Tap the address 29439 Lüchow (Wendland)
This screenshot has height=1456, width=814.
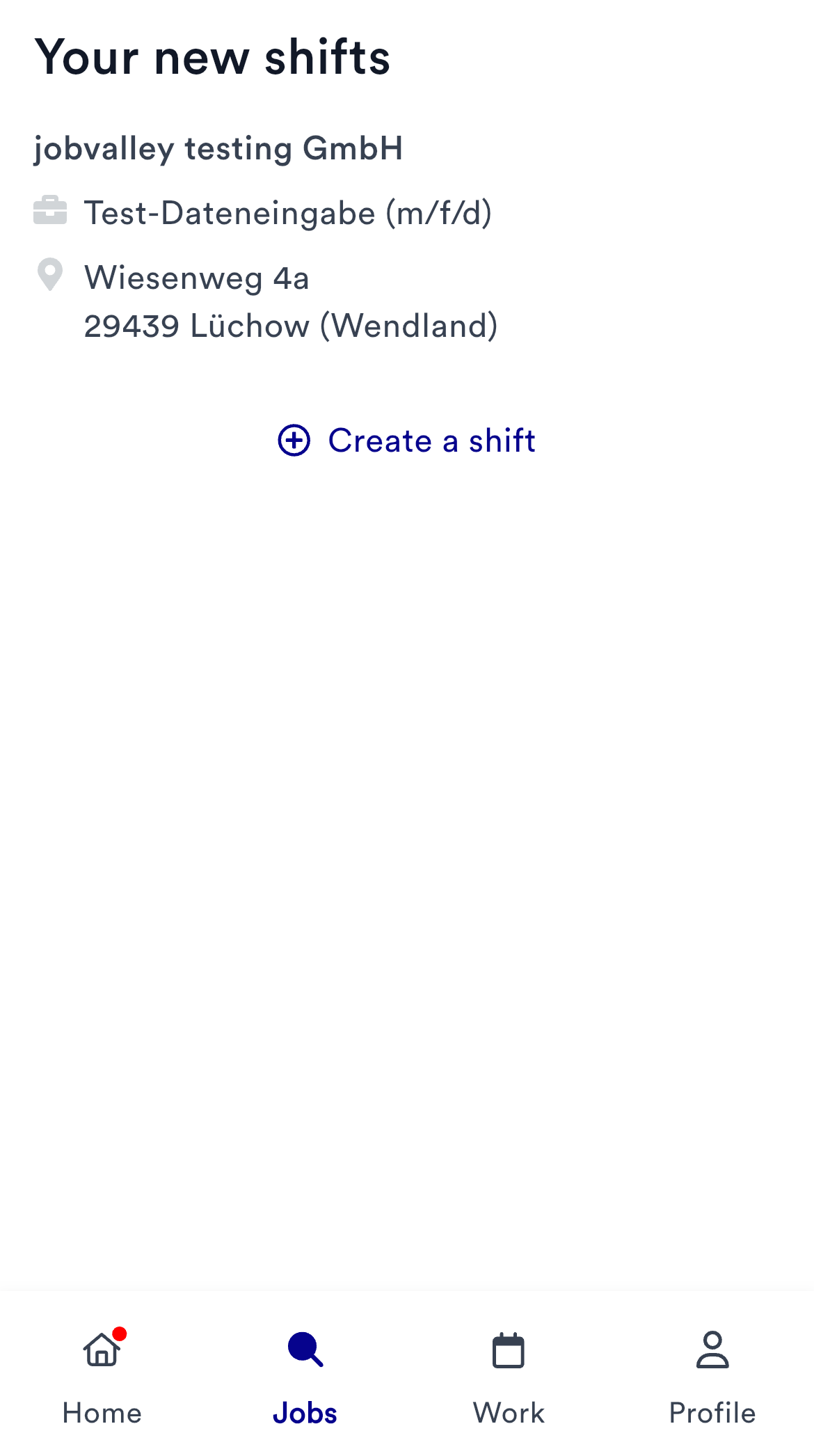pos(291,325)
